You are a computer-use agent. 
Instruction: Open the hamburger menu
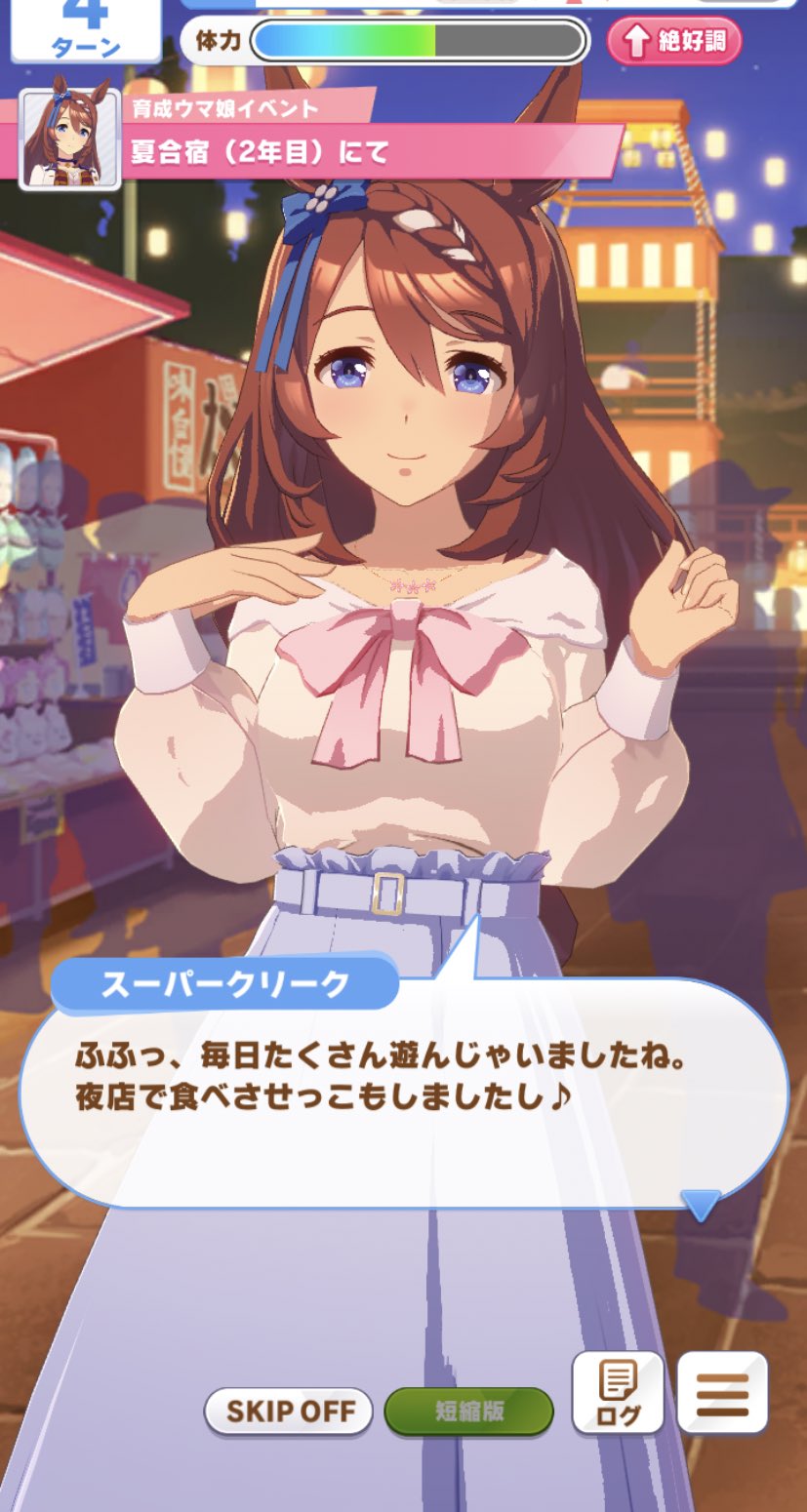(722, 1392)
